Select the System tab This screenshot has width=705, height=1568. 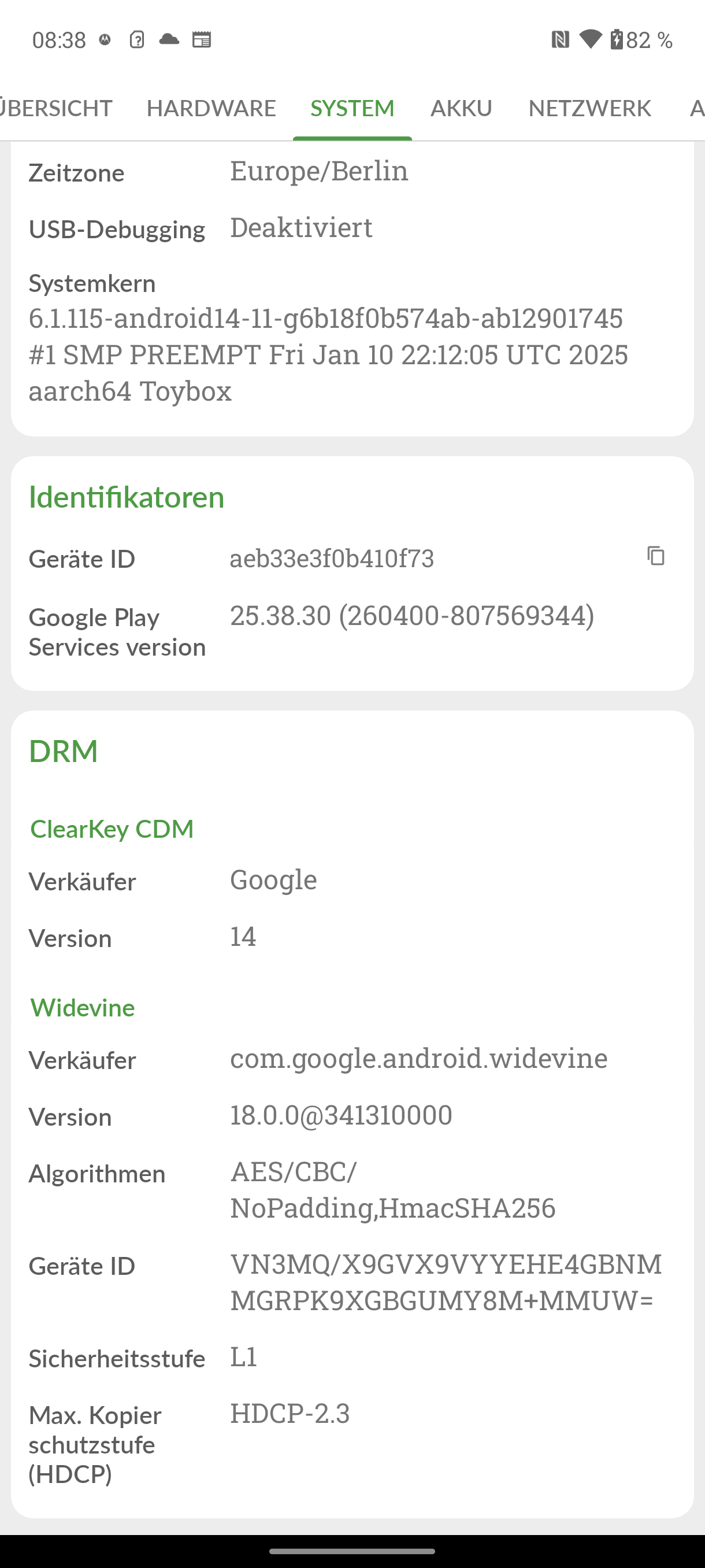coord(352,108)
